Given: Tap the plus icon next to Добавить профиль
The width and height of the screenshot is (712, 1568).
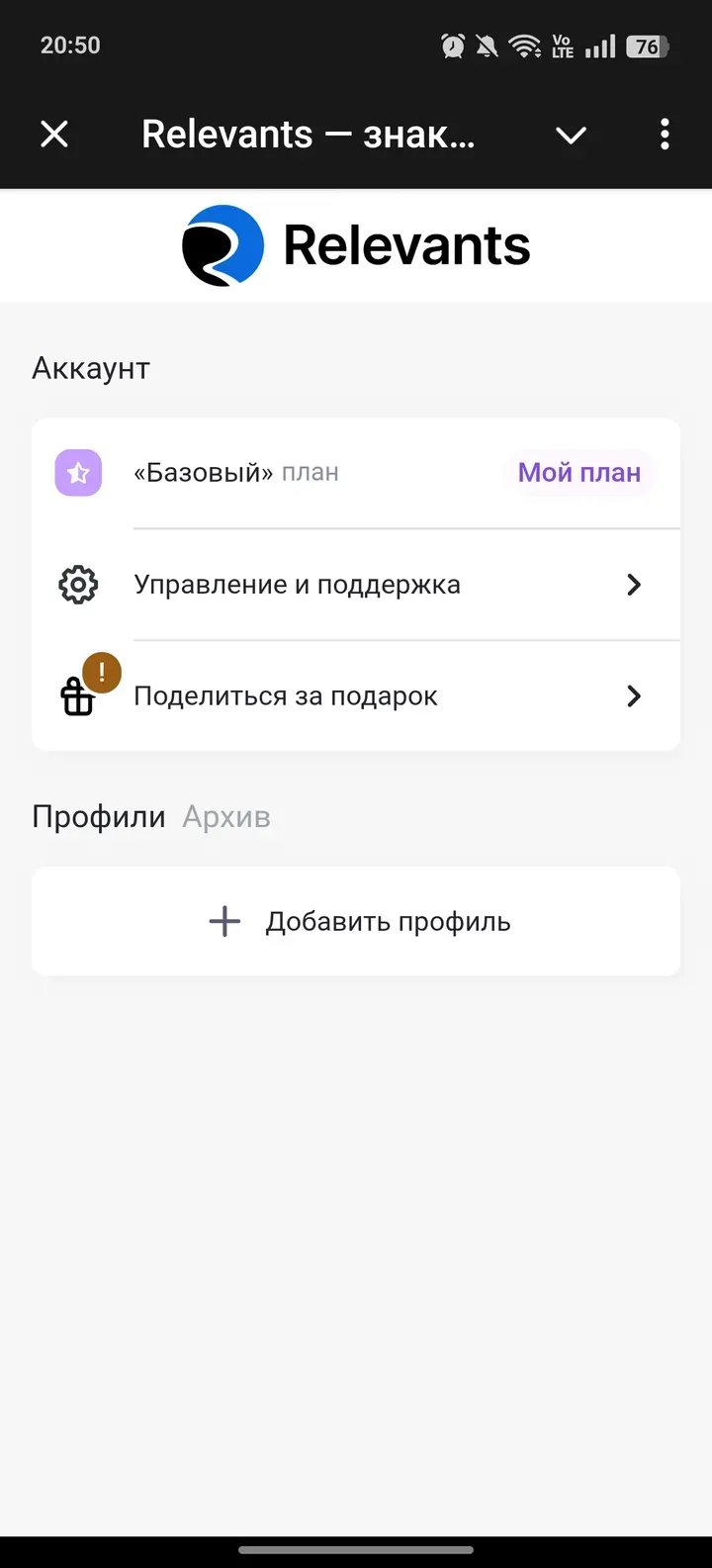Looking at the screenshot, I should pyautogui.click(x=223, y=921).
